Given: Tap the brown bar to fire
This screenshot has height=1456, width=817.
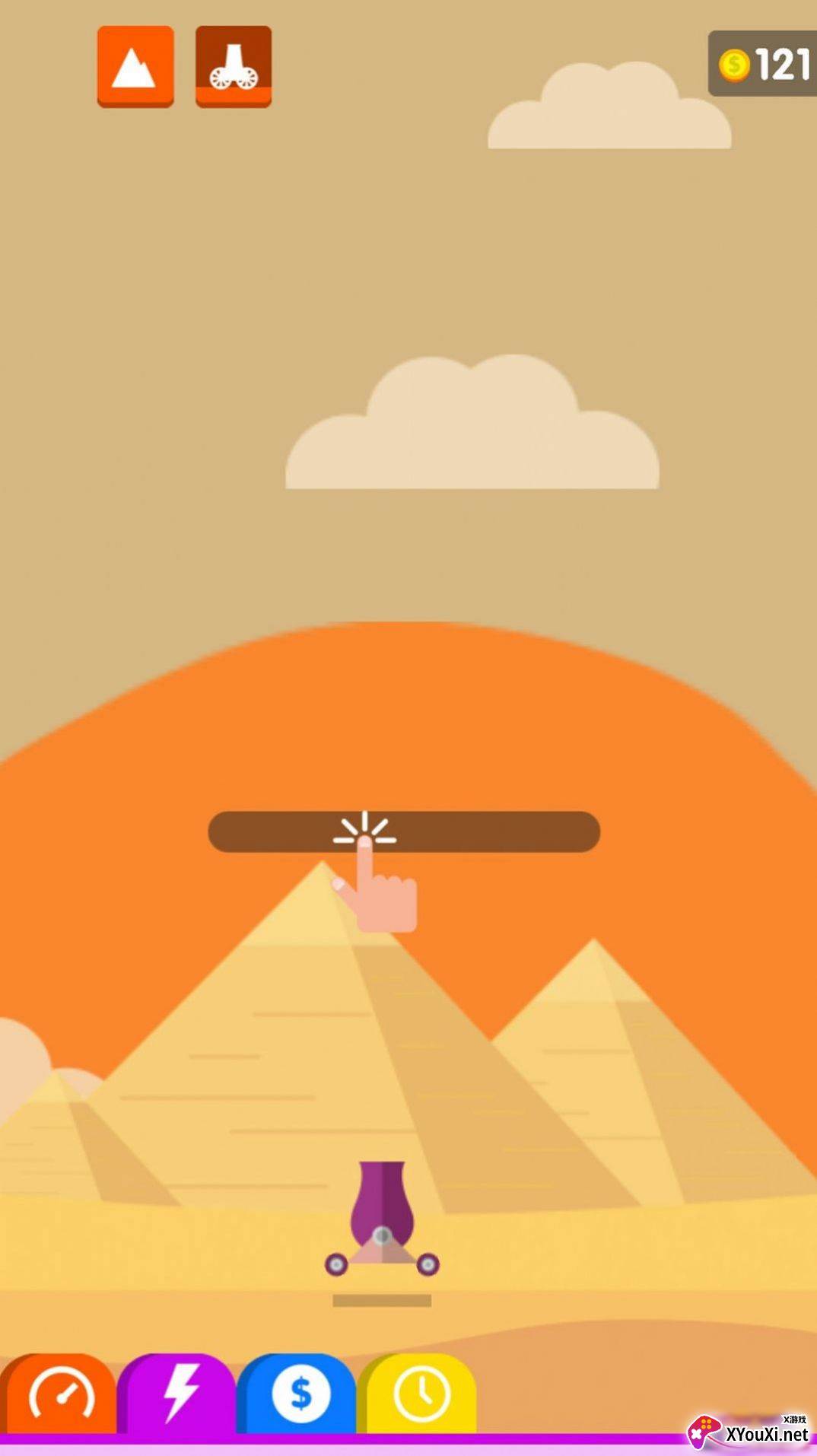Looking at the screenshot, I should coord(404,831).
